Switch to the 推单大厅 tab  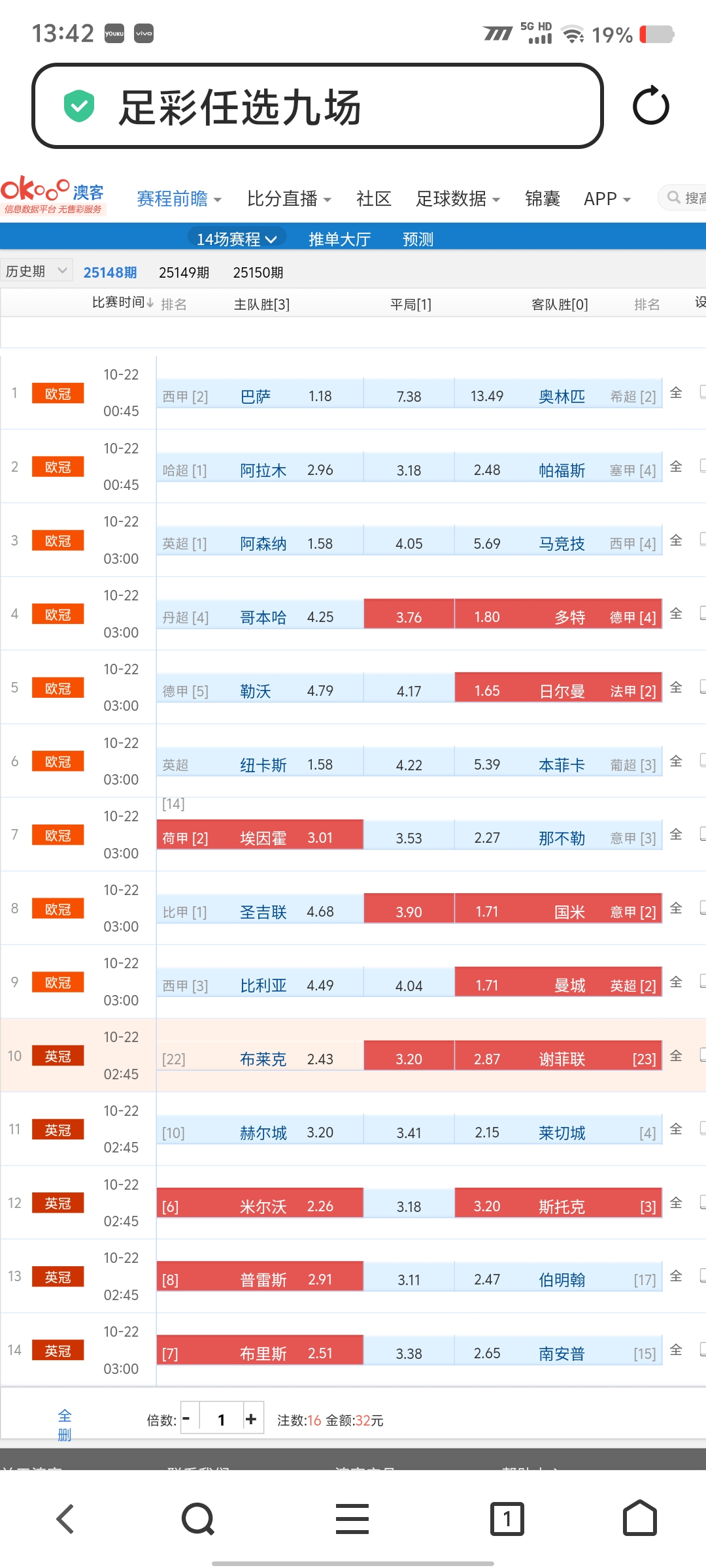click(339, 239)
